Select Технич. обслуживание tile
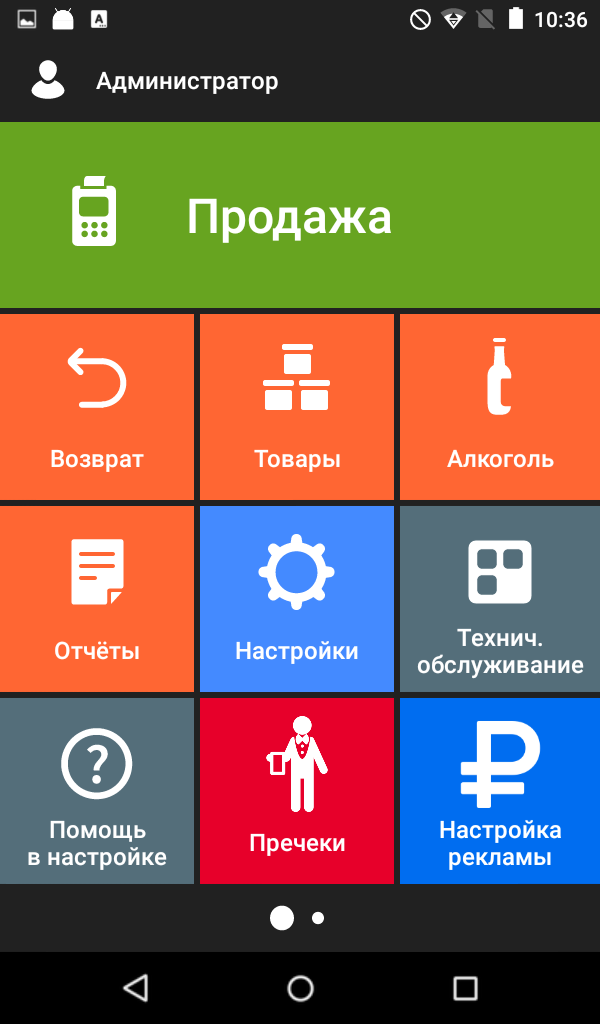600x1024 pixels. (x=500, y=599)
